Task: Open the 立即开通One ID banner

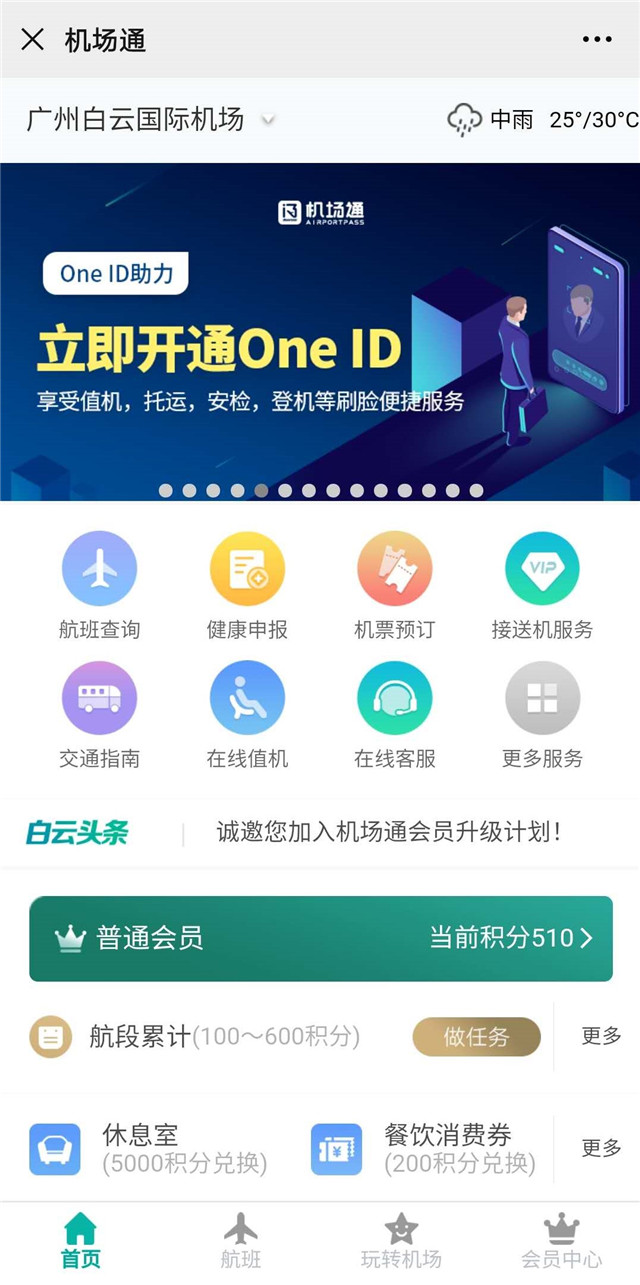Action: click(320, 330)
